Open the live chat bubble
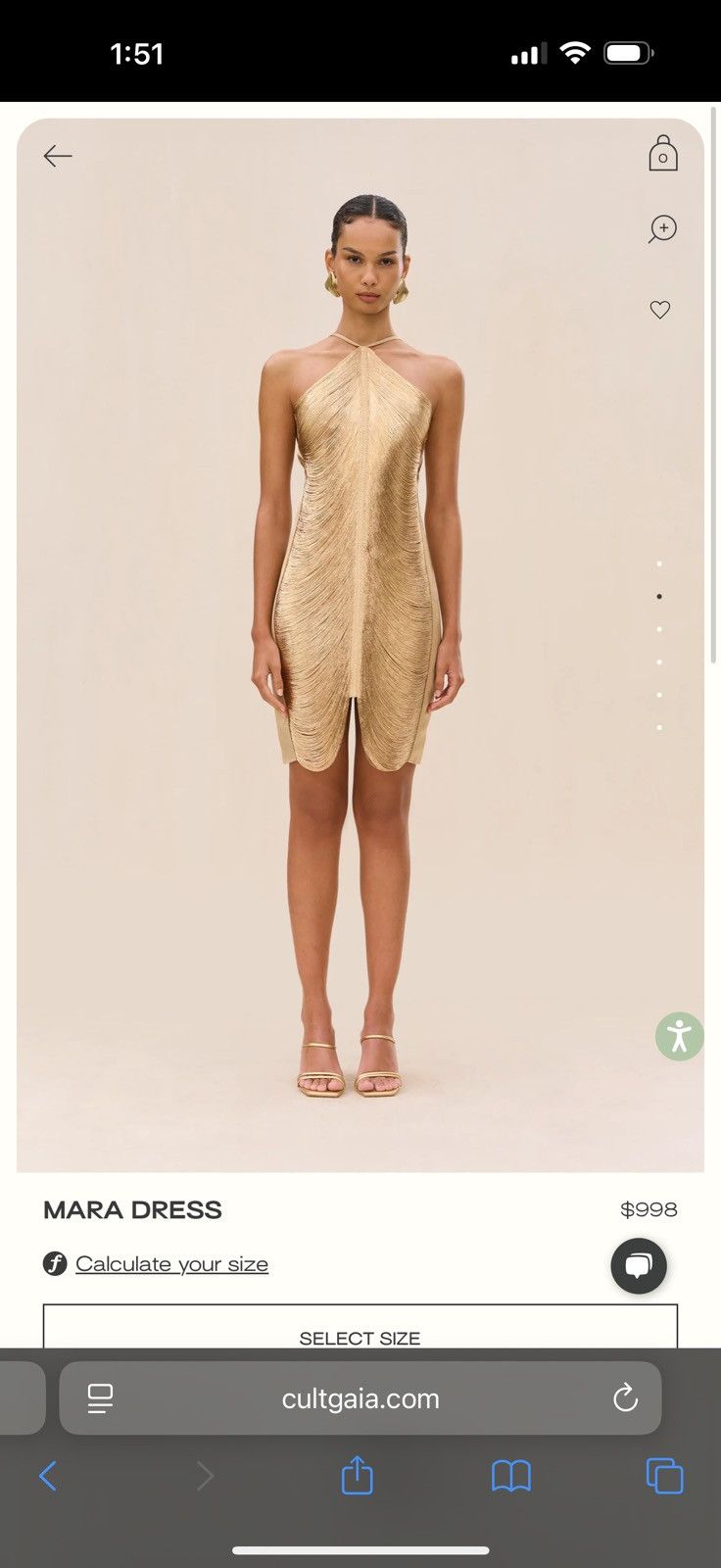Image resolution: width=721 pixels, height=1568 pixels. [639, 1266]
